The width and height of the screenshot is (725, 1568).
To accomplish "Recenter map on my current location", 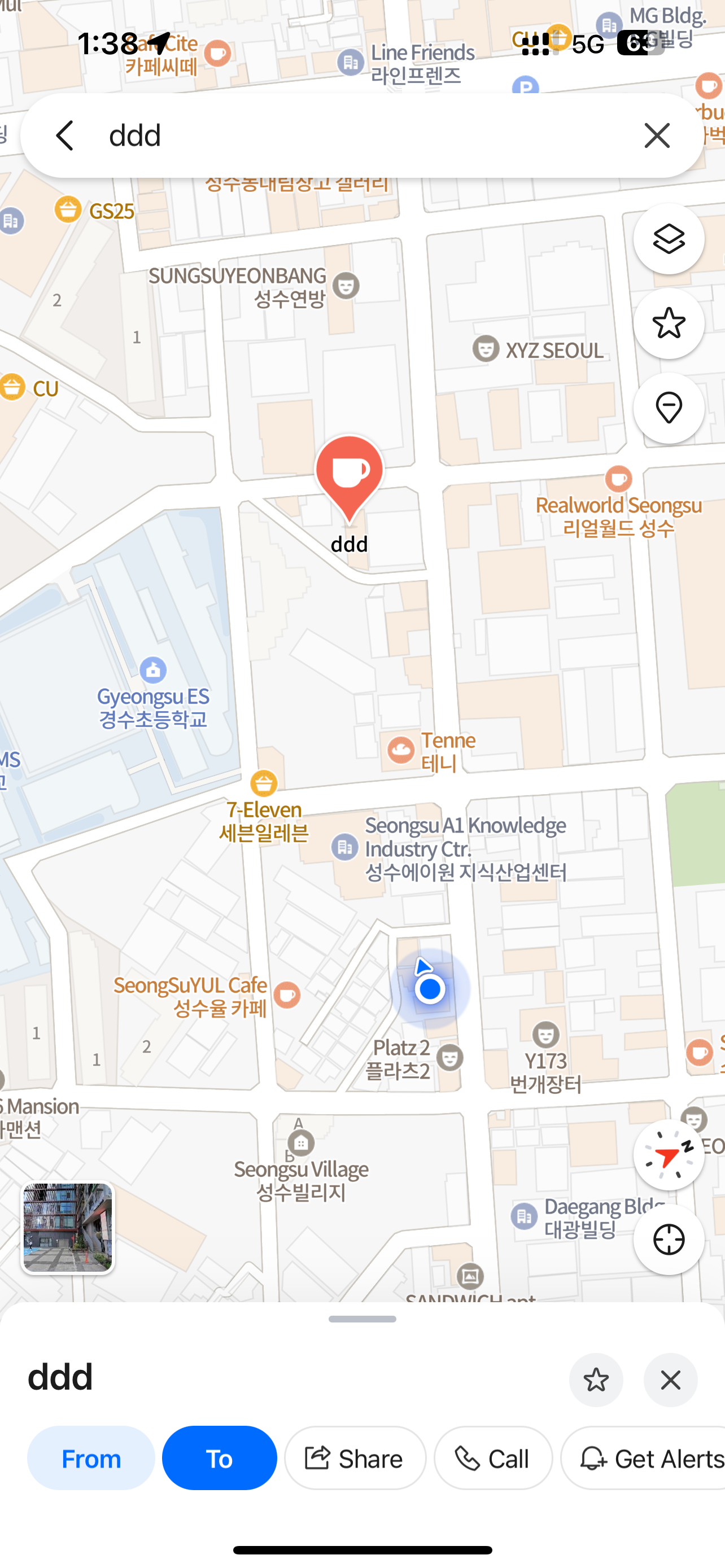I will 669,1239.
